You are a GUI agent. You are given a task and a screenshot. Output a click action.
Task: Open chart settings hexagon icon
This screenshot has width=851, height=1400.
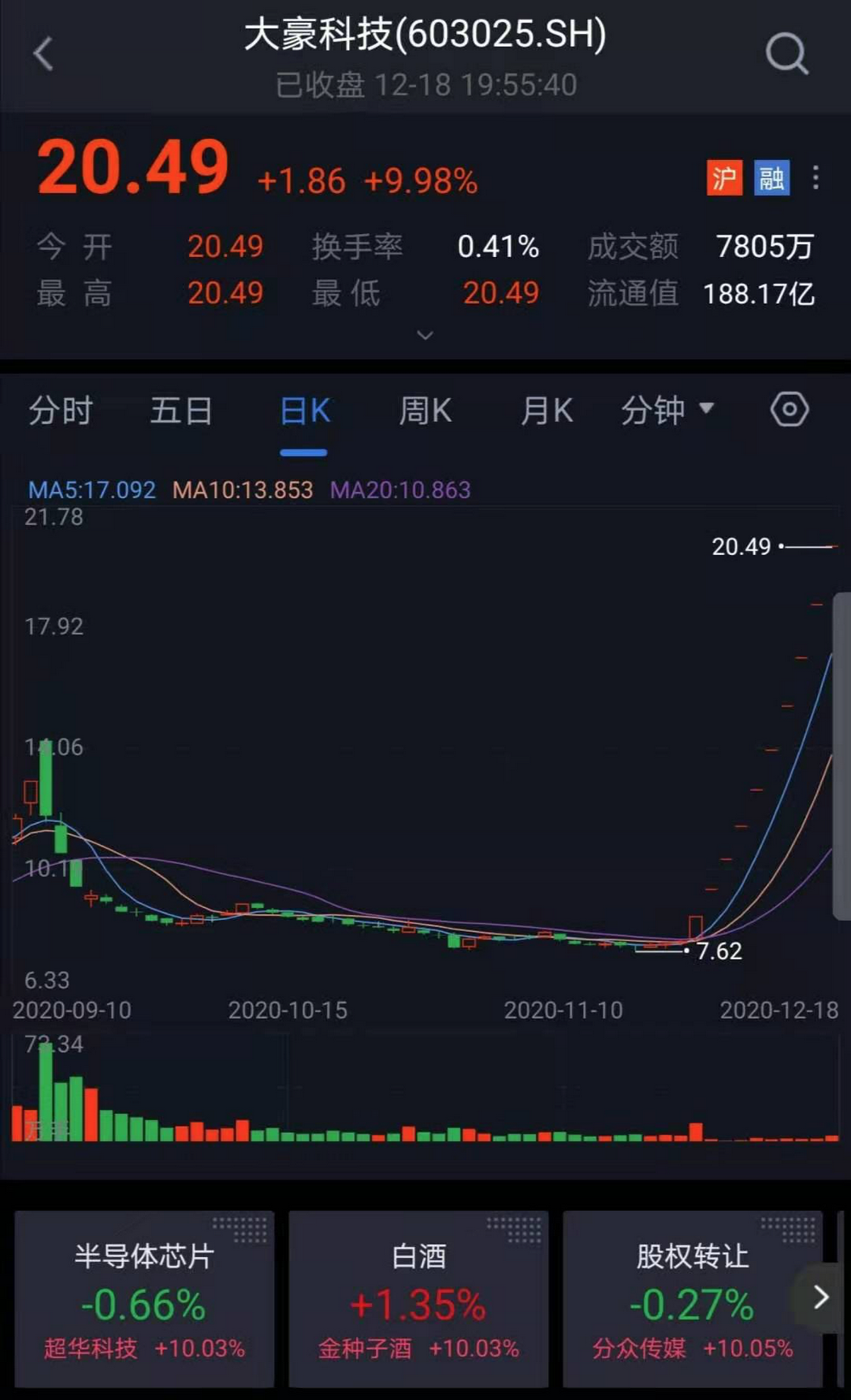[x=789, y=410]
